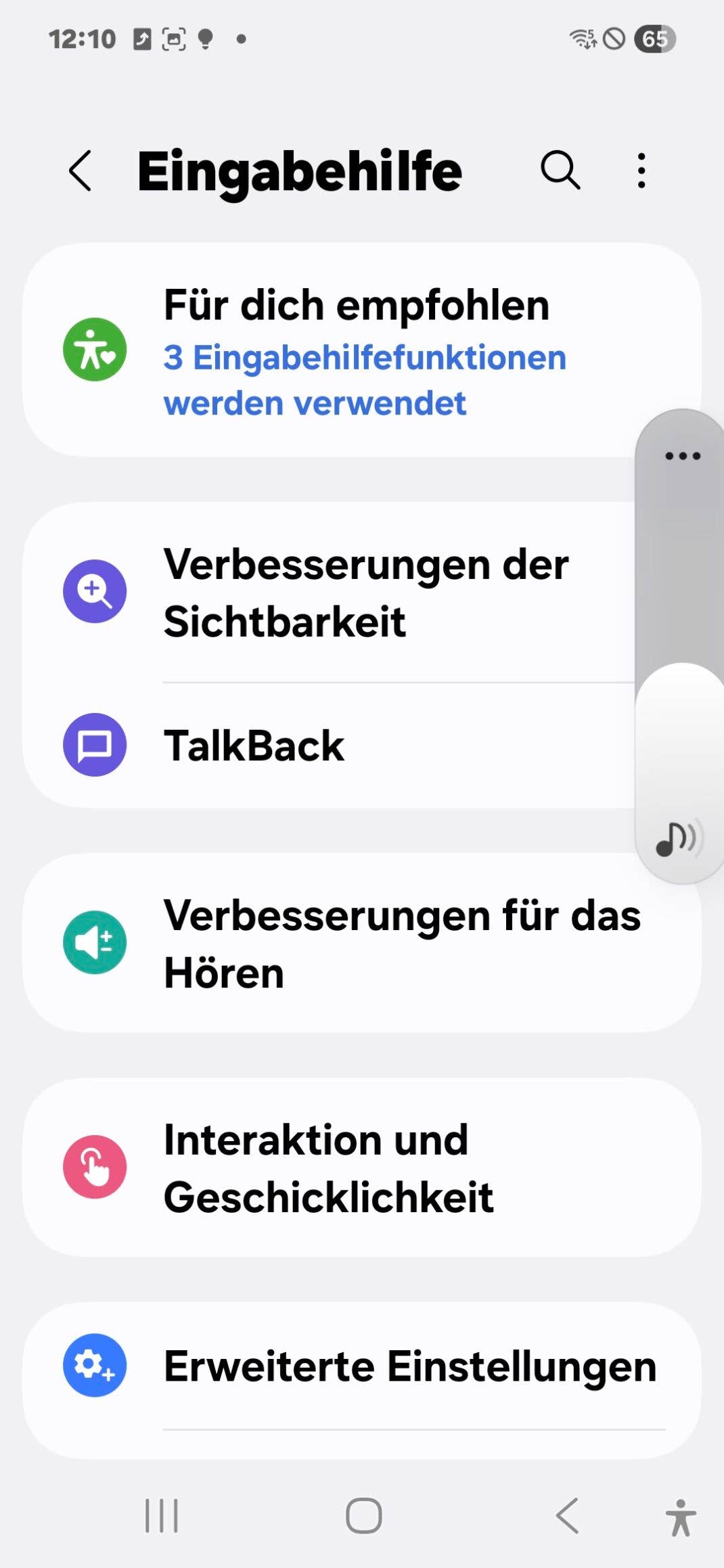Open the search icon in the header
Viewport: 724px width, 1568px height.
coord(560,170)
